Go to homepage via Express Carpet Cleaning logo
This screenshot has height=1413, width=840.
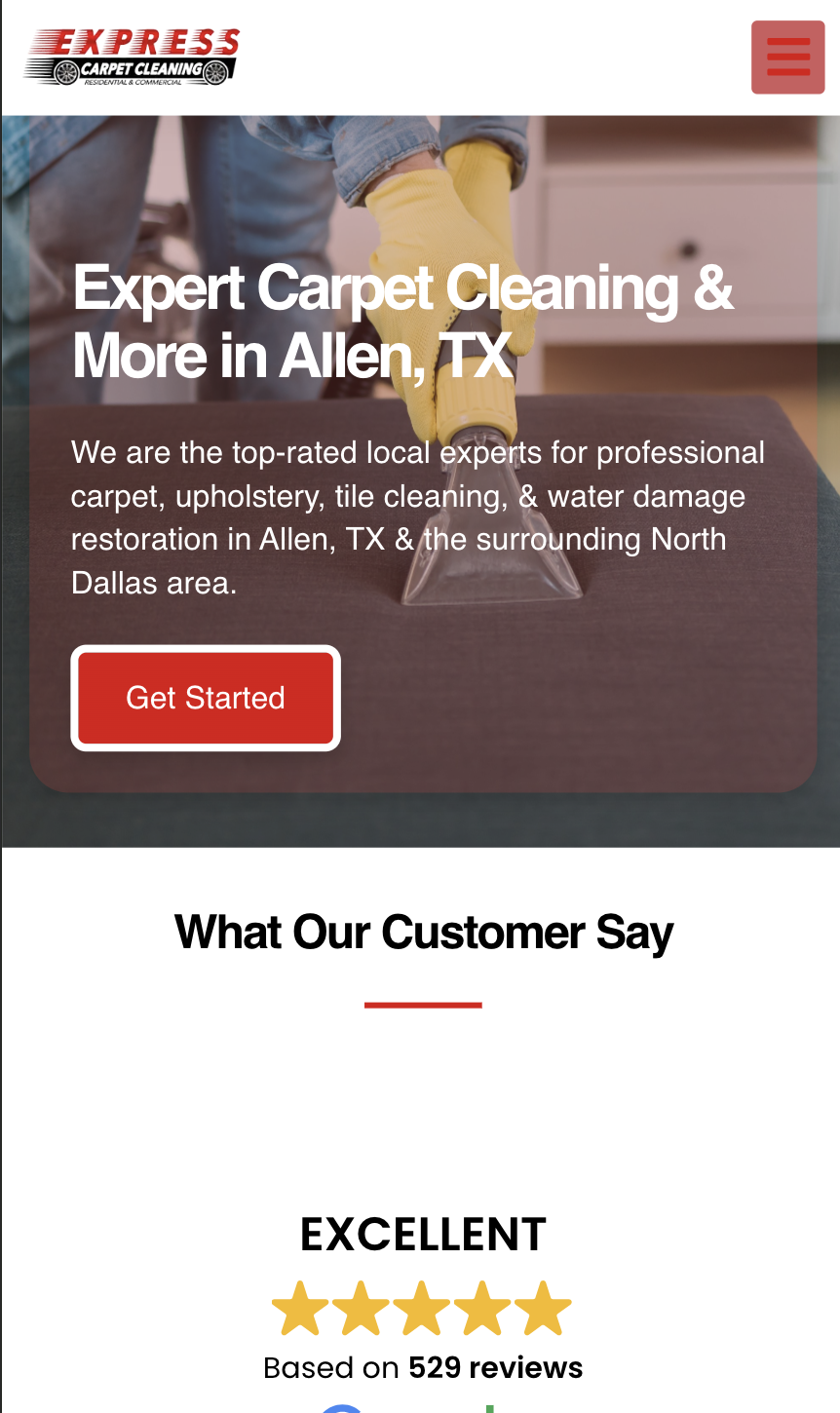tap(132, 57)
